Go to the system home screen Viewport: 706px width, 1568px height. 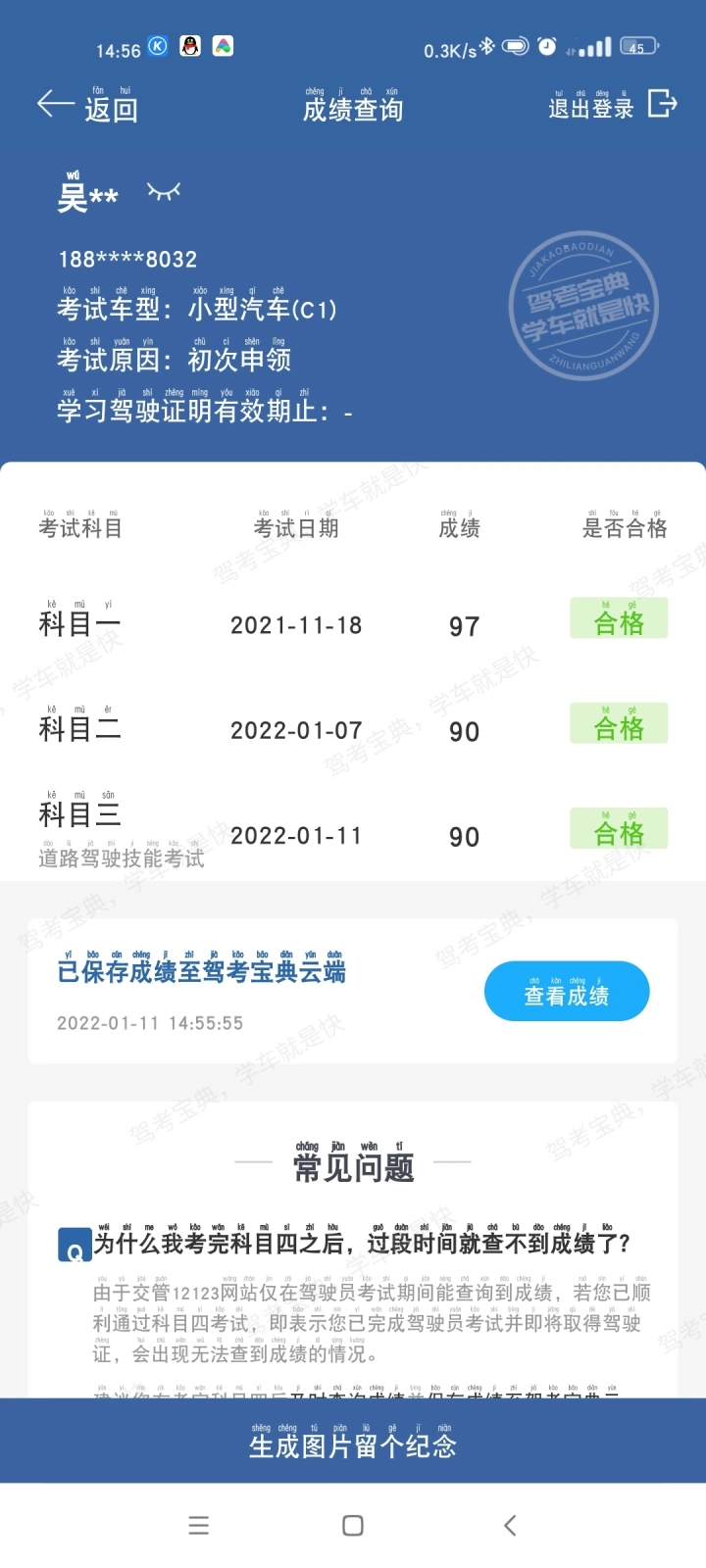pyautogui.click(x=353, y=1525)
